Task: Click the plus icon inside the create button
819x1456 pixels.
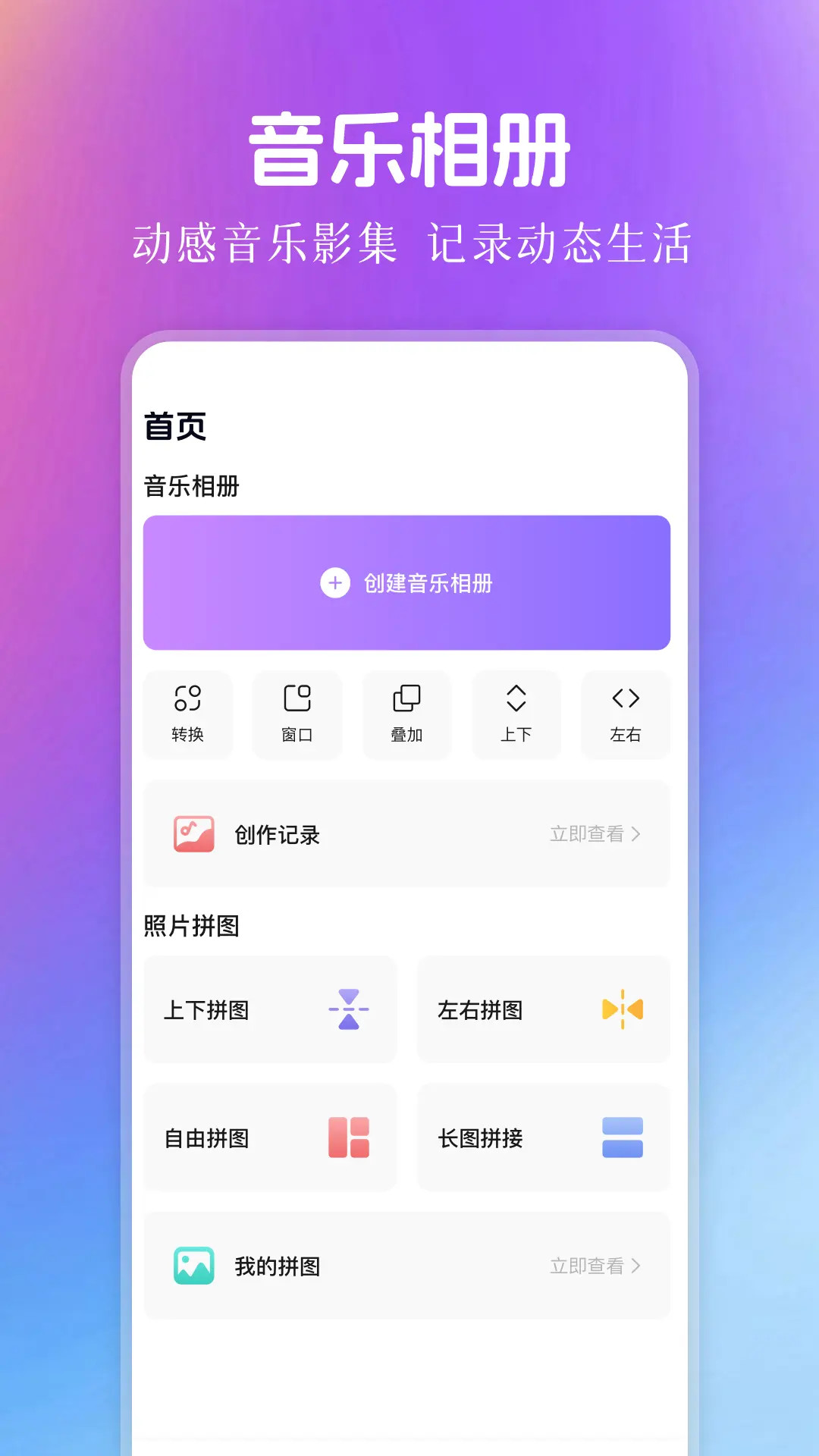Action: [x=334, y=582]
